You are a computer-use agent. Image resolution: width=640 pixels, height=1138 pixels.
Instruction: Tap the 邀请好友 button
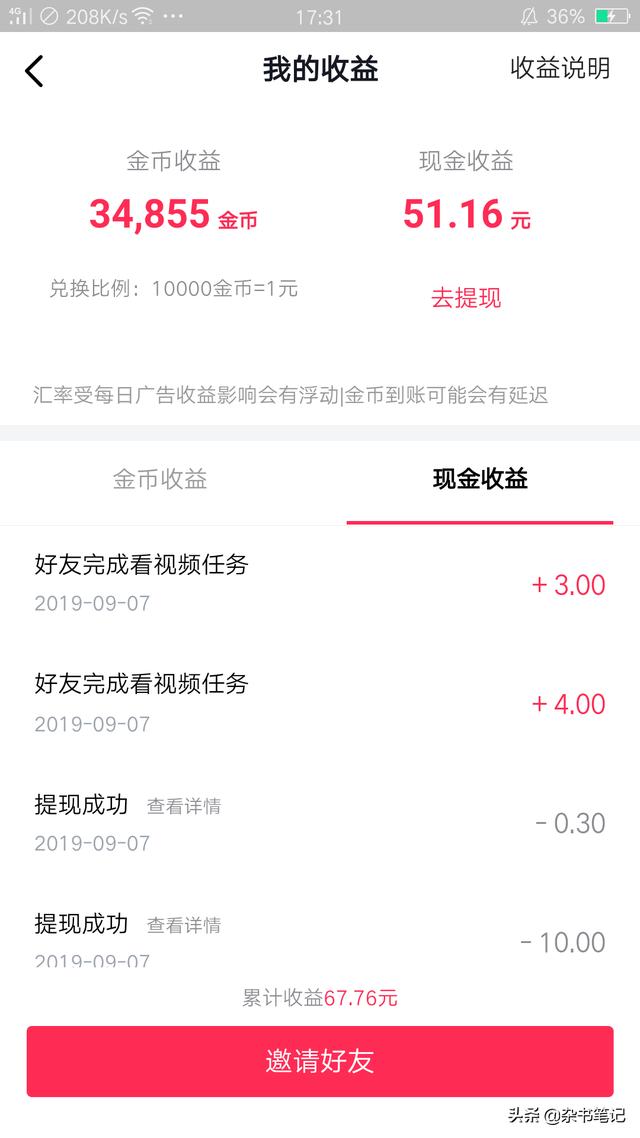click(x=320, y=1061)
